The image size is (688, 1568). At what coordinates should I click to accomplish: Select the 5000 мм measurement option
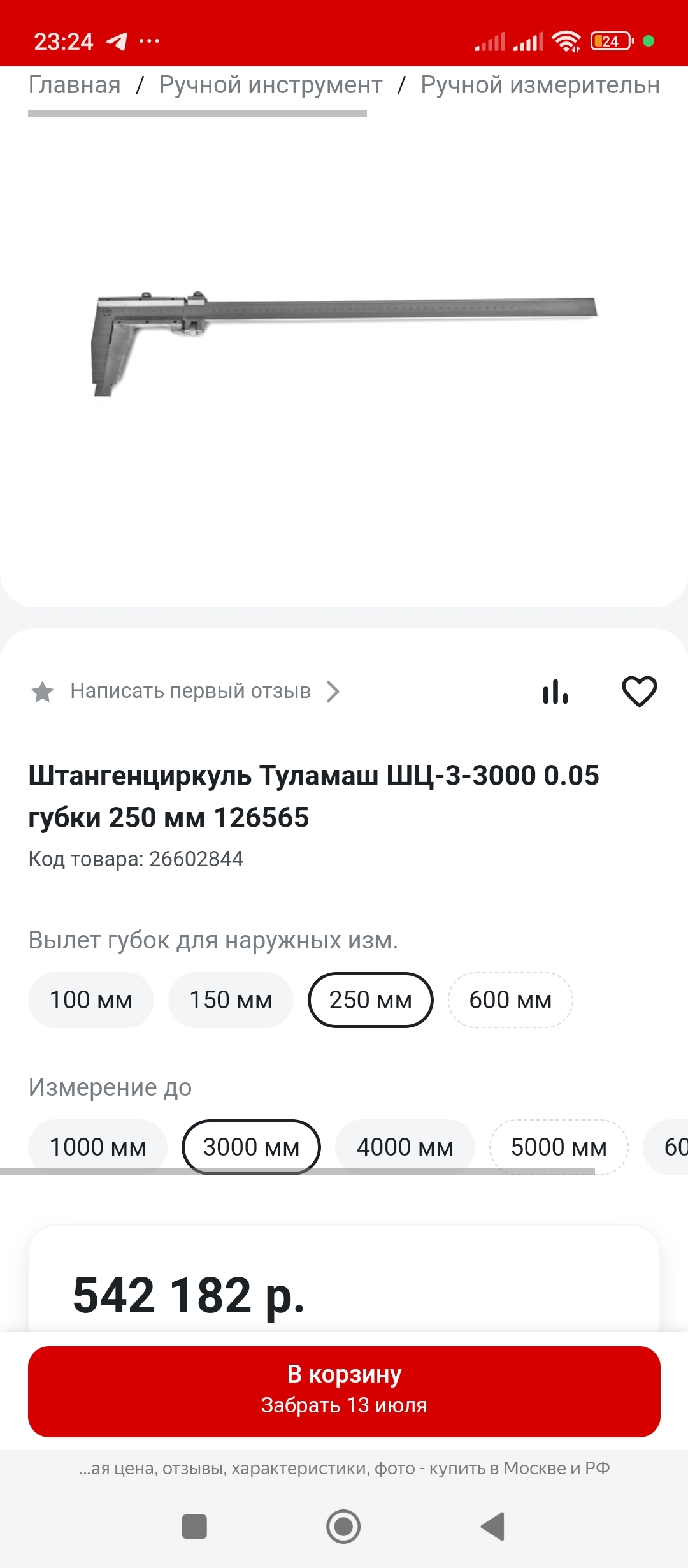point(559,1147)
